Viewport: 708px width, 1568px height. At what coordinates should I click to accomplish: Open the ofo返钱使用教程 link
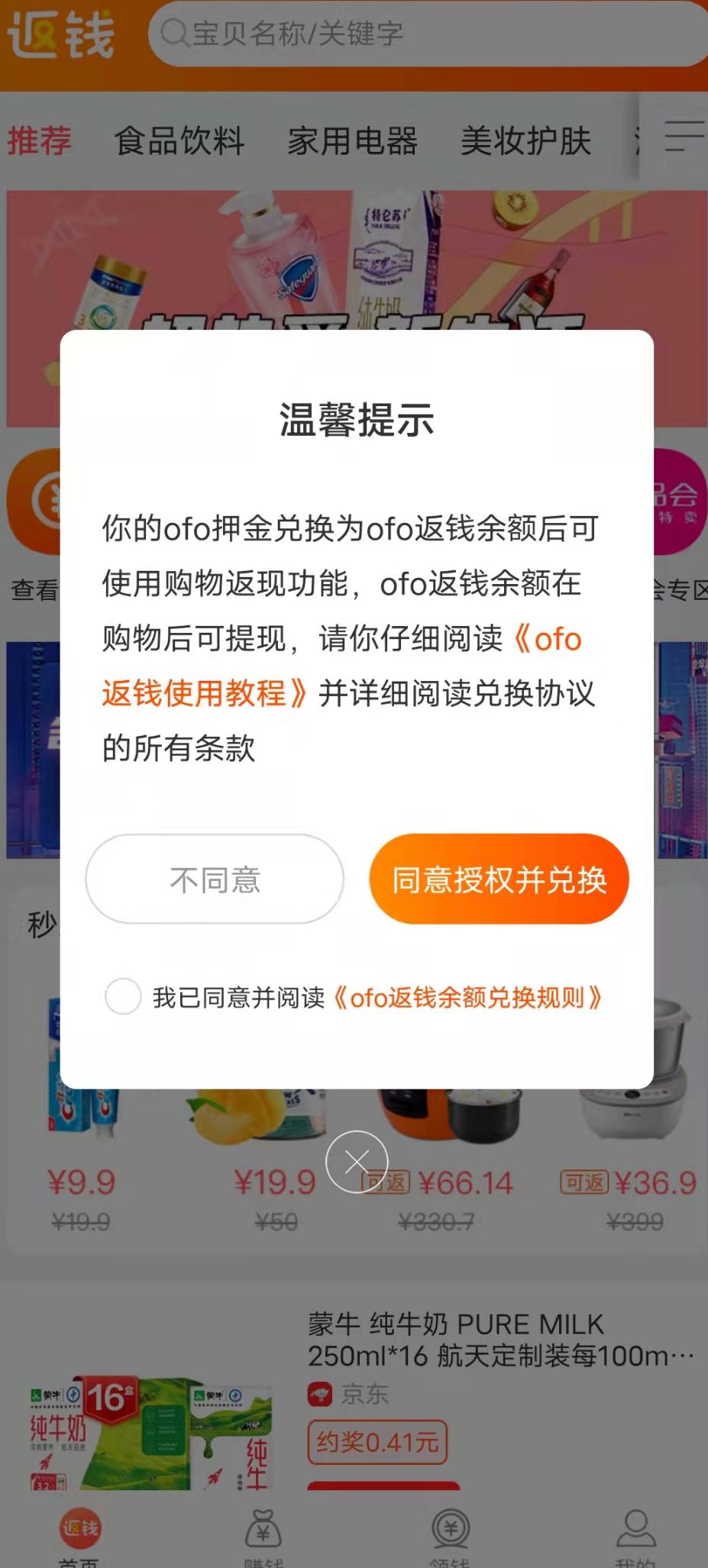point(342,666)
